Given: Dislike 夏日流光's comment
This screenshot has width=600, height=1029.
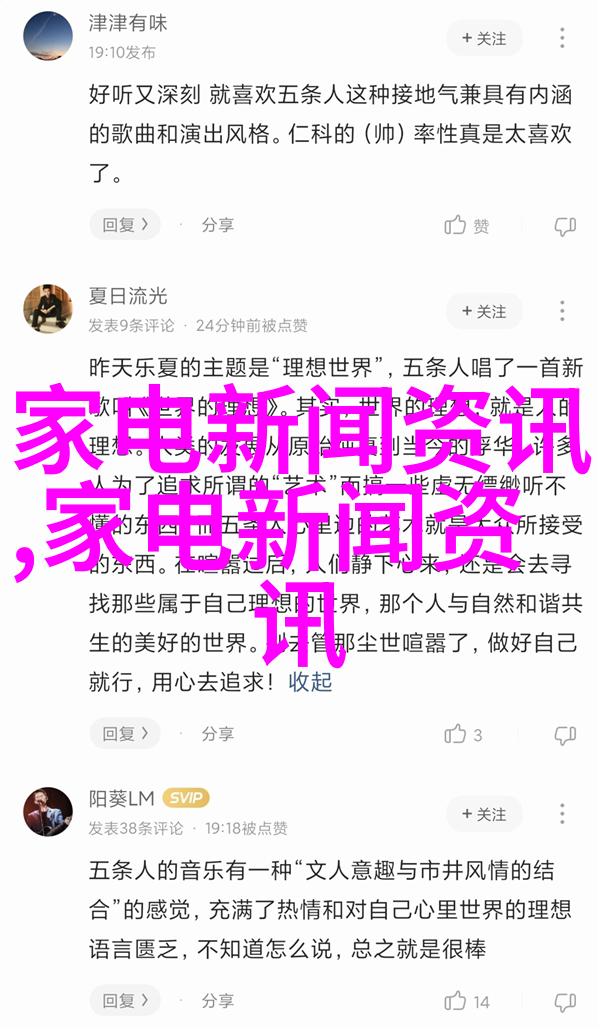Looking at the screenshot, I should (x=565, y=734).
